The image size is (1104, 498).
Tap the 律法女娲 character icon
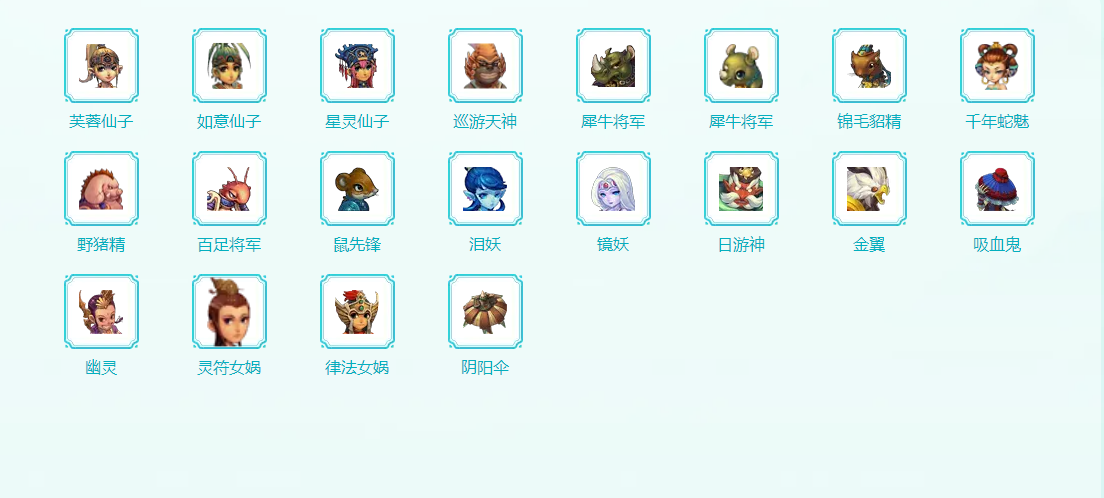click(357, 312)
